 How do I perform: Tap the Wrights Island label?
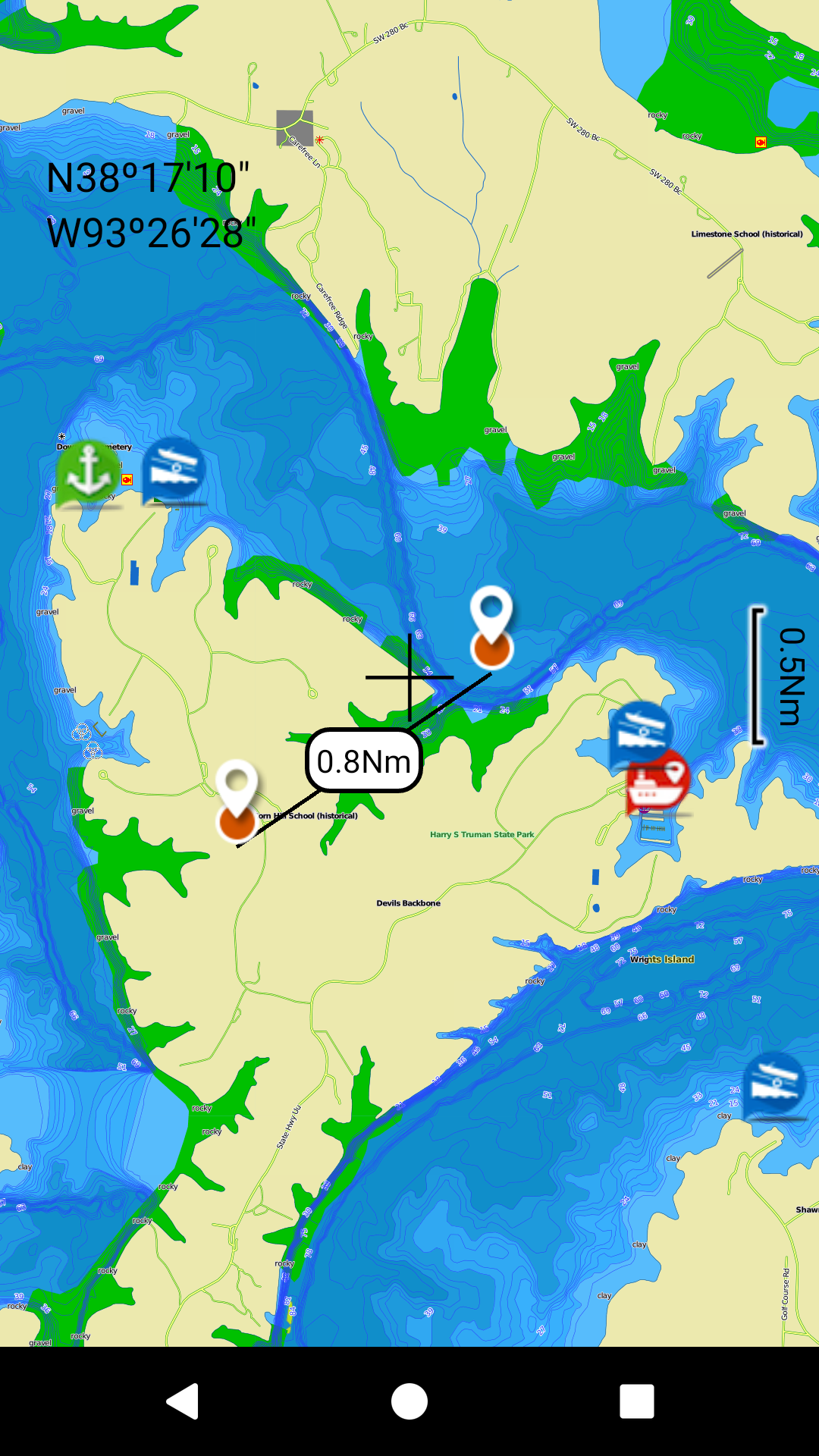point(662,959)
